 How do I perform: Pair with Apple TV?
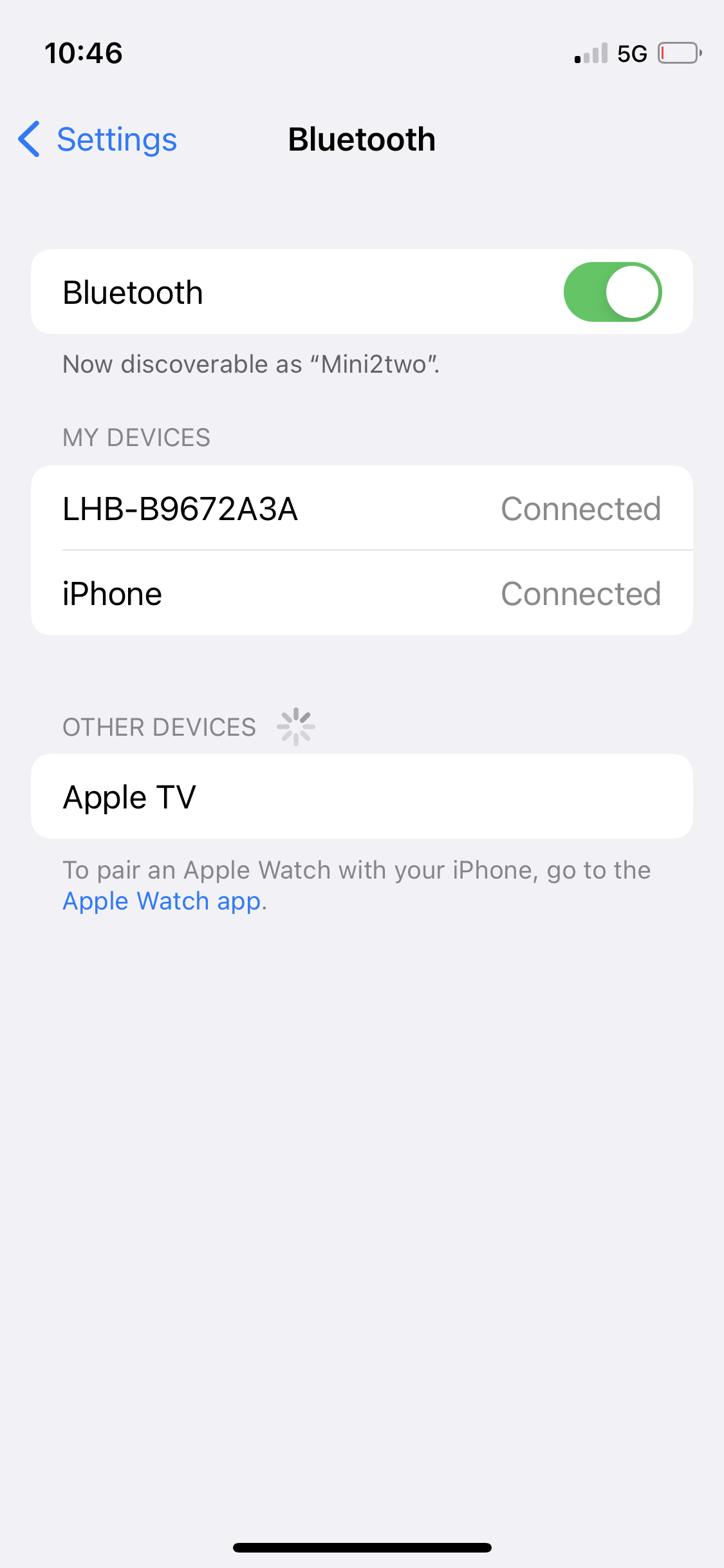pyautogui.click(x=362, y=796)
